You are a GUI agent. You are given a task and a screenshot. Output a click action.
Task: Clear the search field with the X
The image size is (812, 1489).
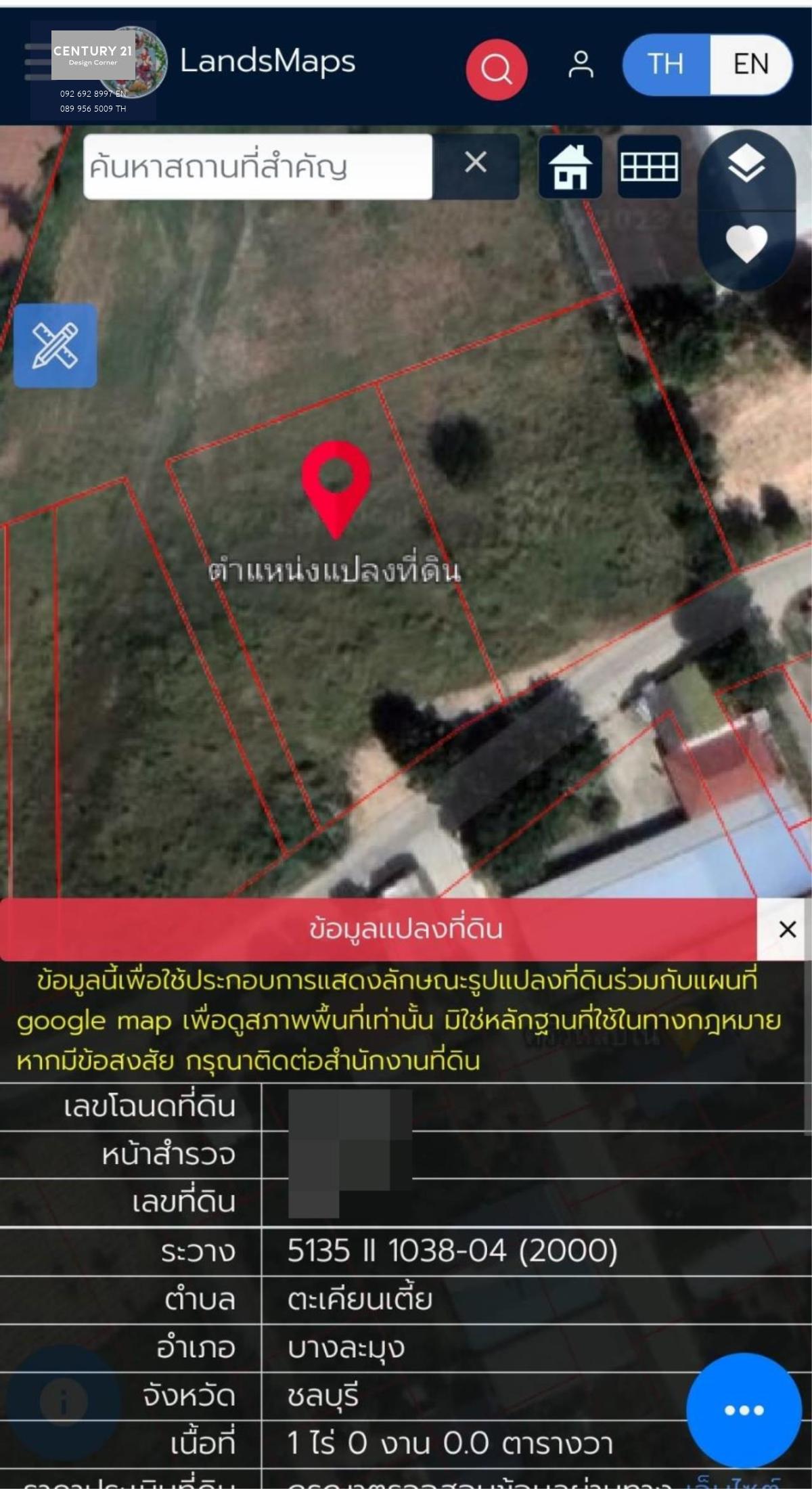[476, 162]
